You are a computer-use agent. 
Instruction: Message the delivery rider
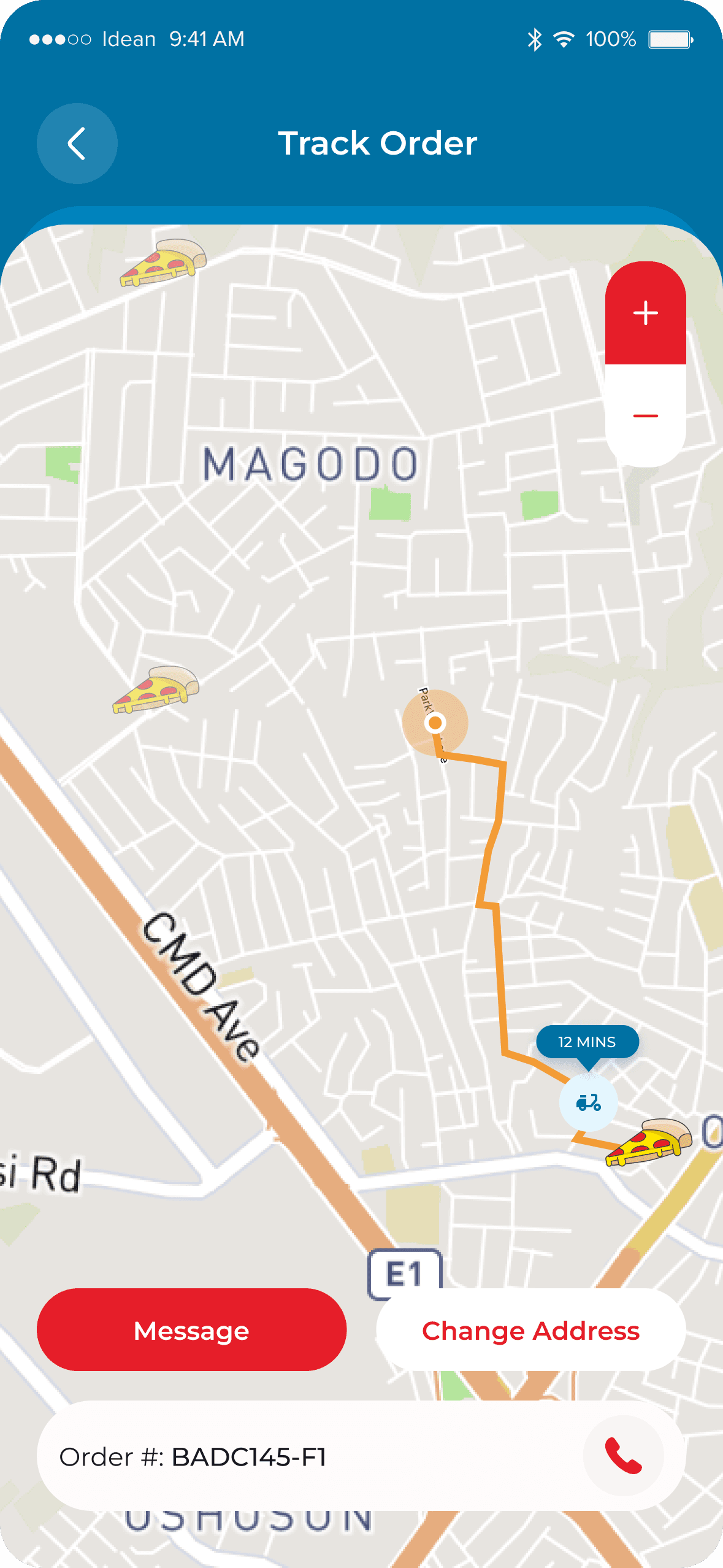[x=191, y=1330]
